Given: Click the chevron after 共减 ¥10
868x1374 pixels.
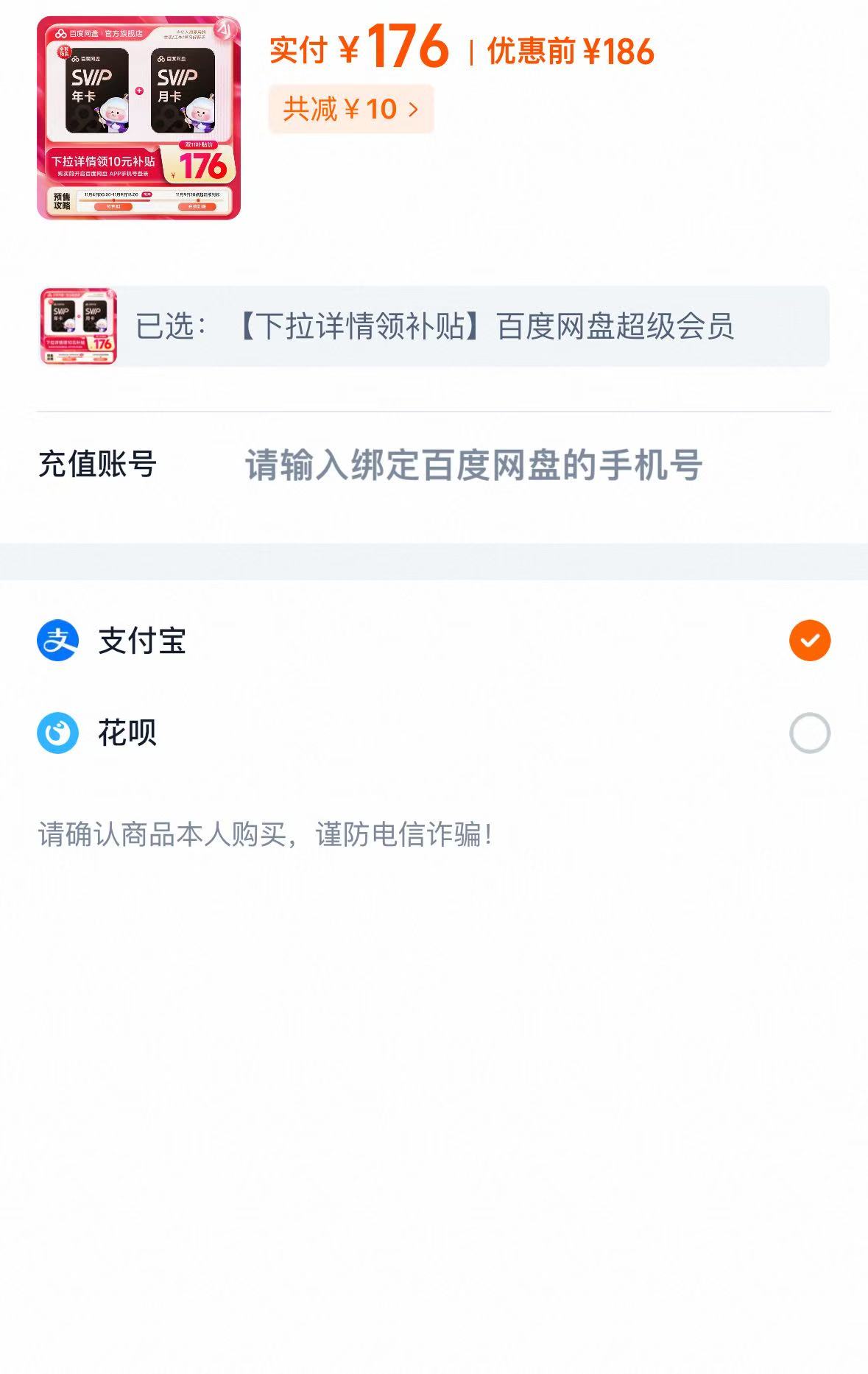Looking at the screenshot, I should pos(413,109).
